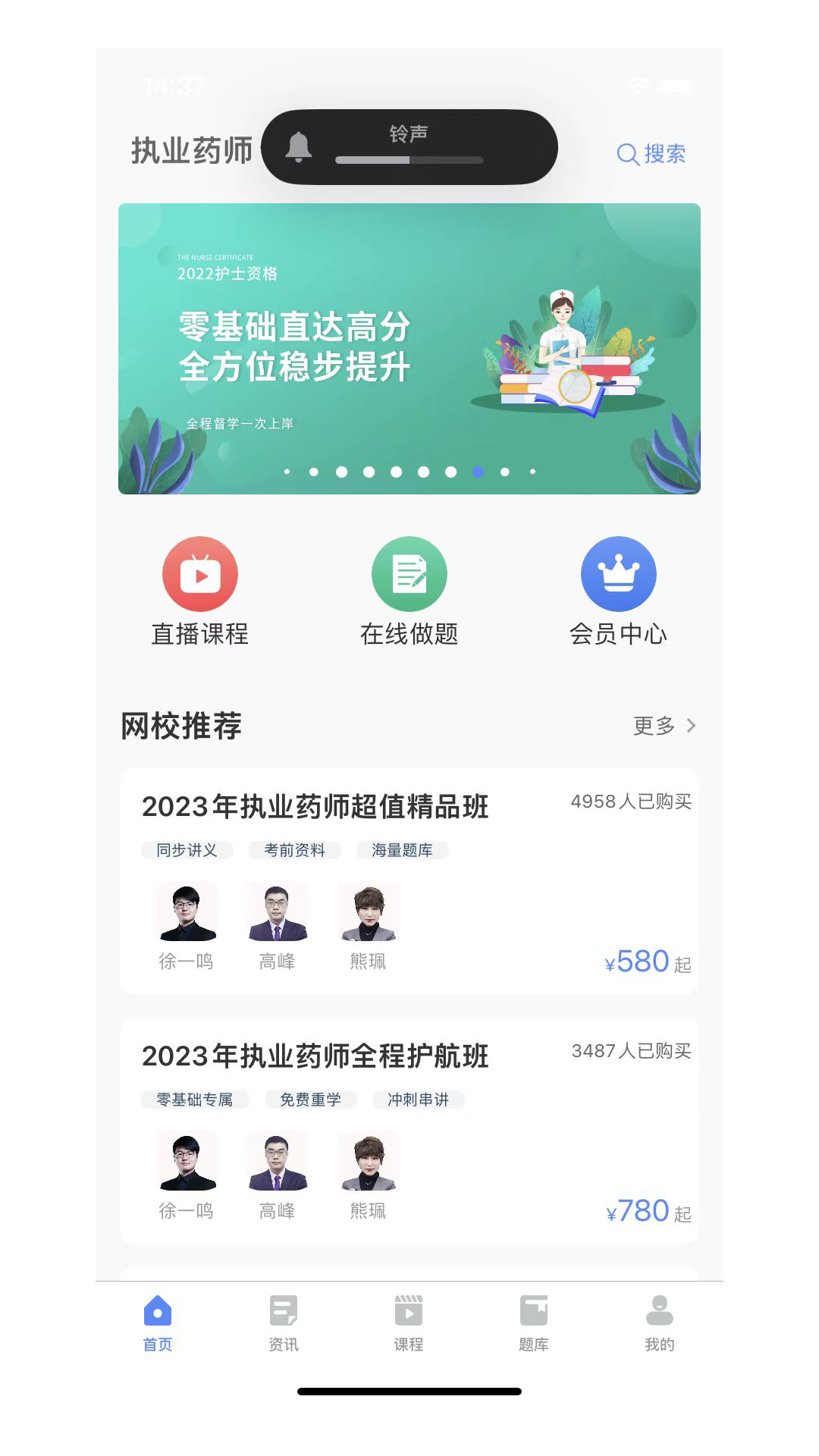Adjust the ringtone volume slider
Screen dimensions: 819x1456
pyautogui.click(x=409, y=160)
